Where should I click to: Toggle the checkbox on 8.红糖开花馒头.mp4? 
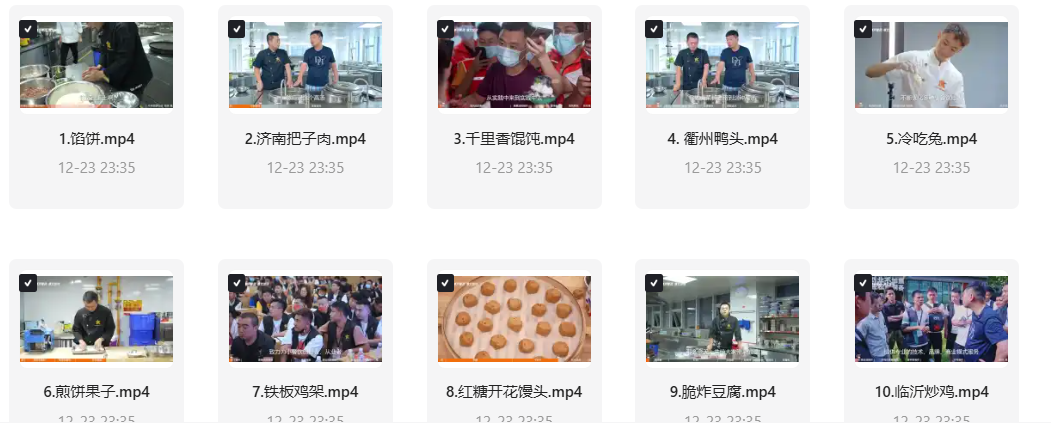point(446,283)
